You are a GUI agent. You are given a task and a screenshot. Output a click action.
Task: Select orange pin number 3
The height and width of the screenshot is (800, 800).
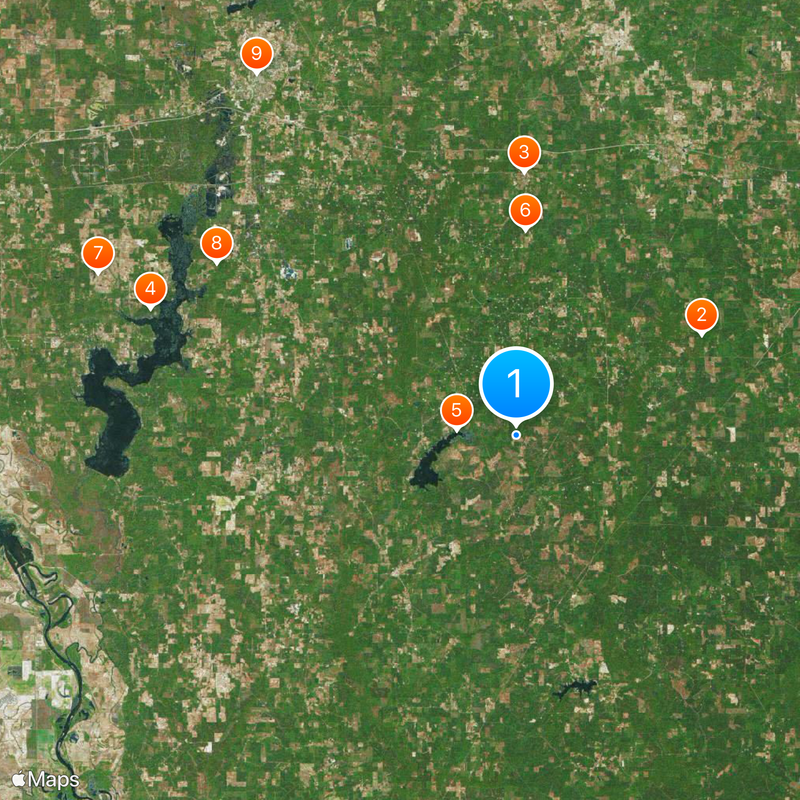[523, 154]
